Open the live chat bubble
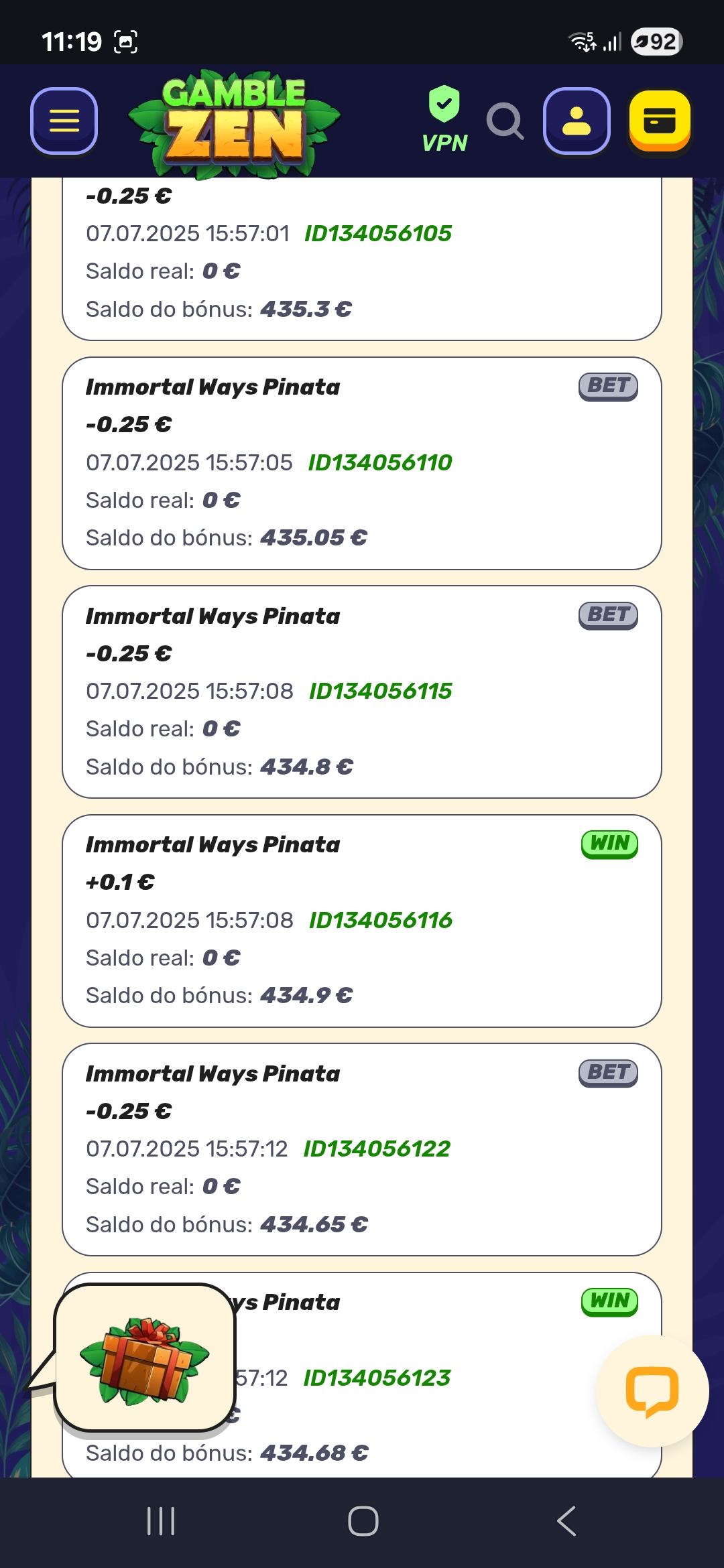The height and width of the screenshot is (1568, 724). (654, 1391)
